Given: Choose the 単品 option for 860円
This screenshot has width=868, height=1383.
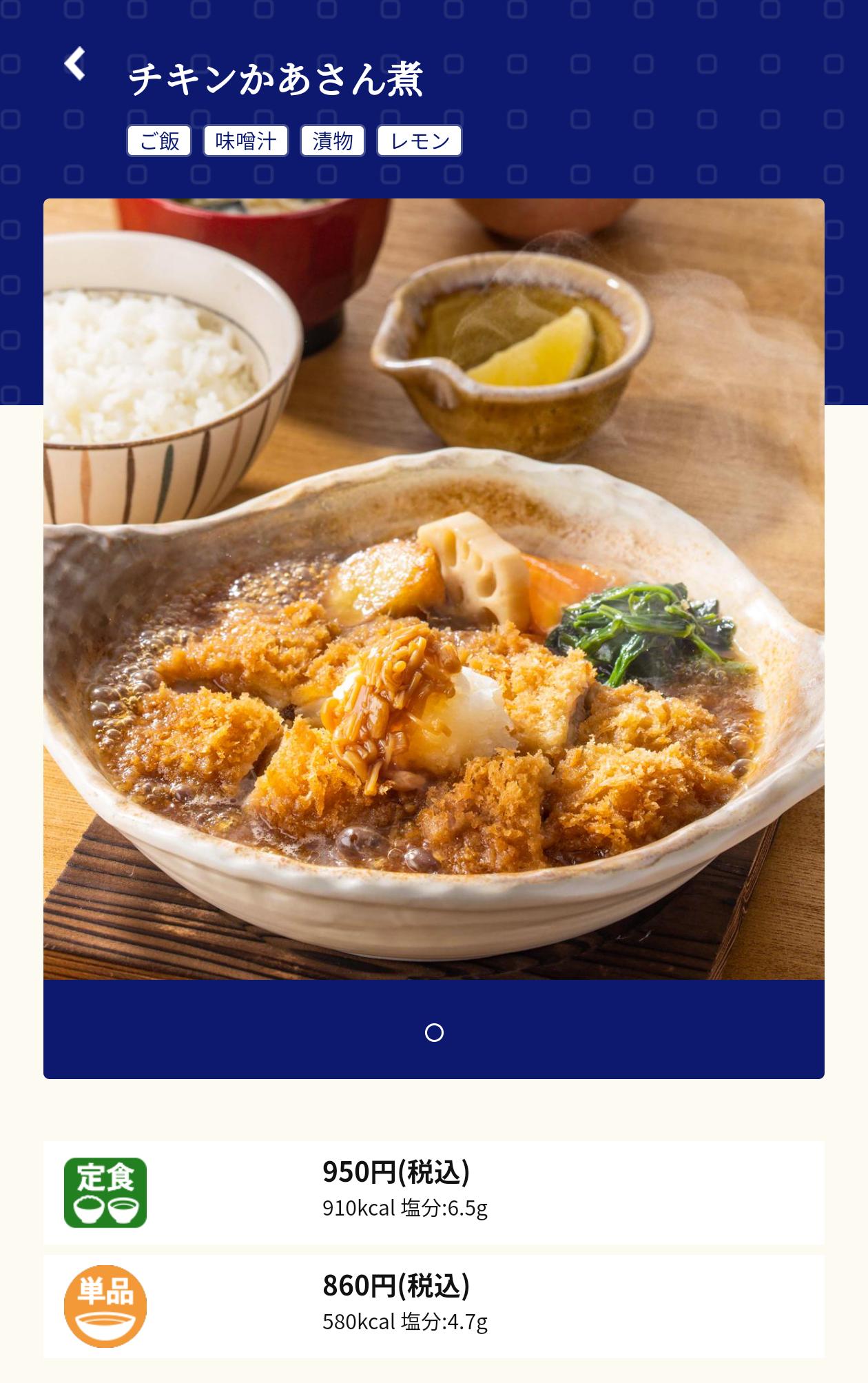Looking at the screenshot, I should (x=434, y=1306).
